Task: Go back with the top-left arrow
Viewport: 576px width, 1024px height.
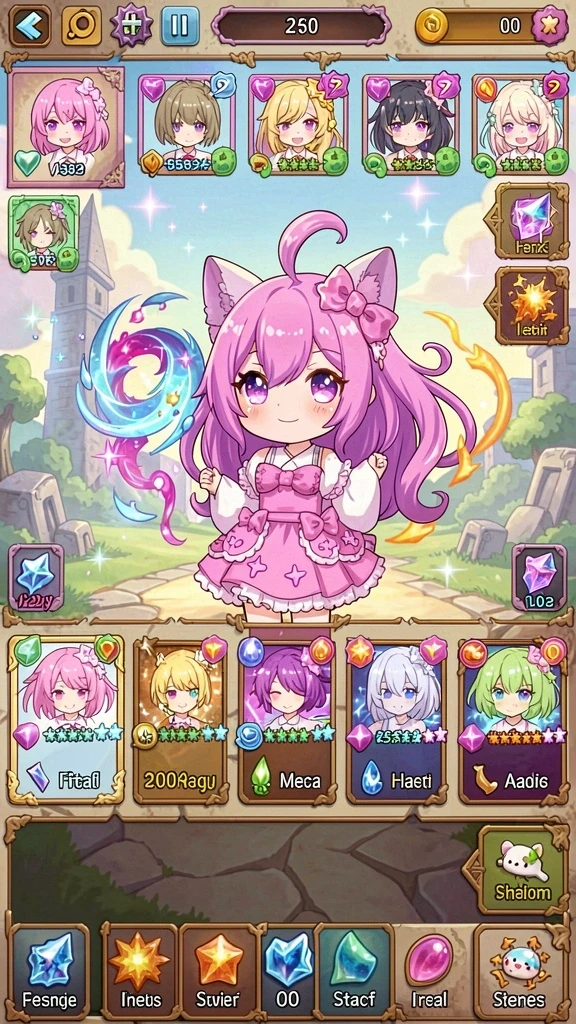Action: [29, 26]
